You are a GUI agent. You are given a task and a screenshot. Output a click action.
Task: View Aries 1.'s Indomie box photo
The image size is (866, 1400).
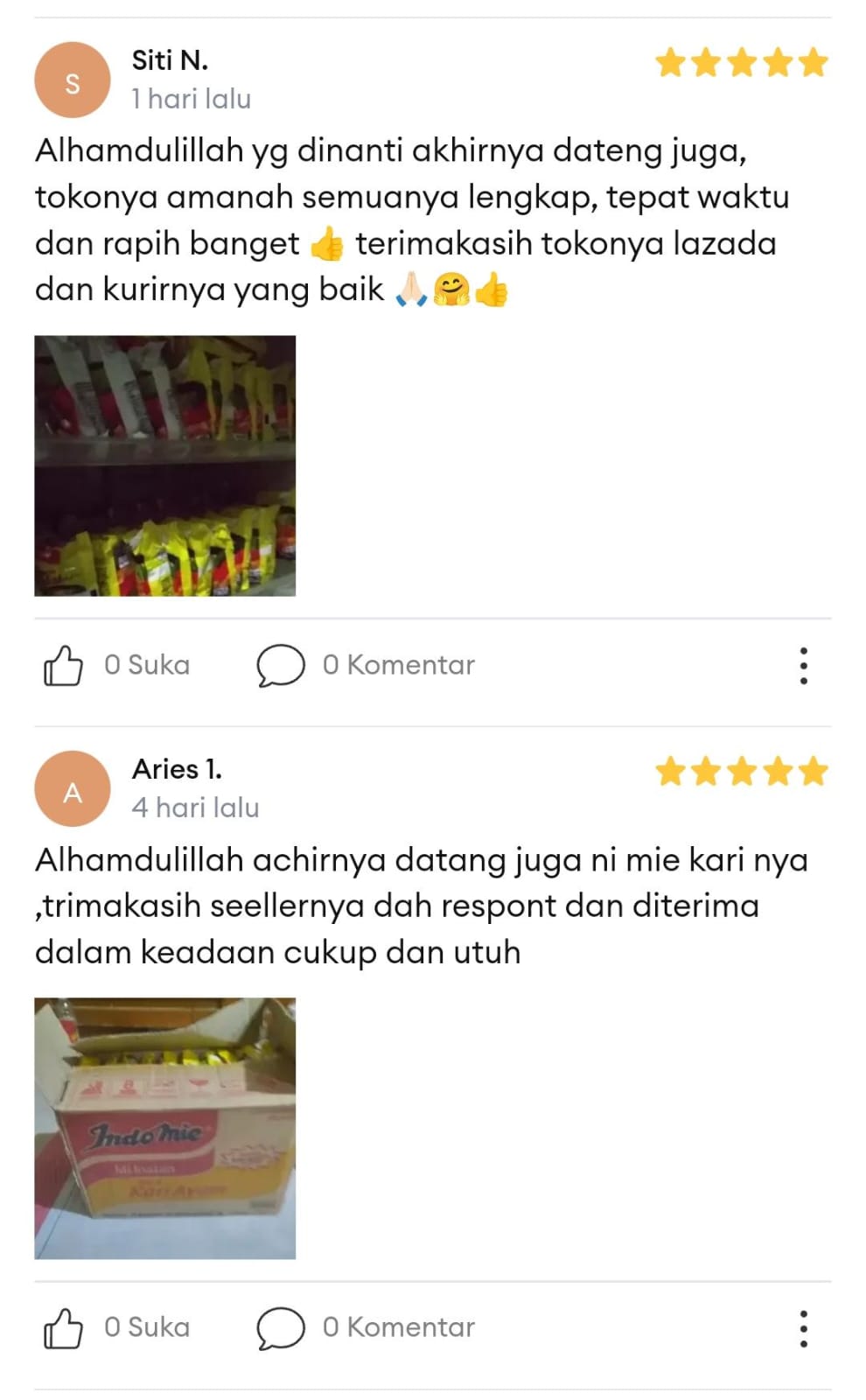click(165, 1128)
